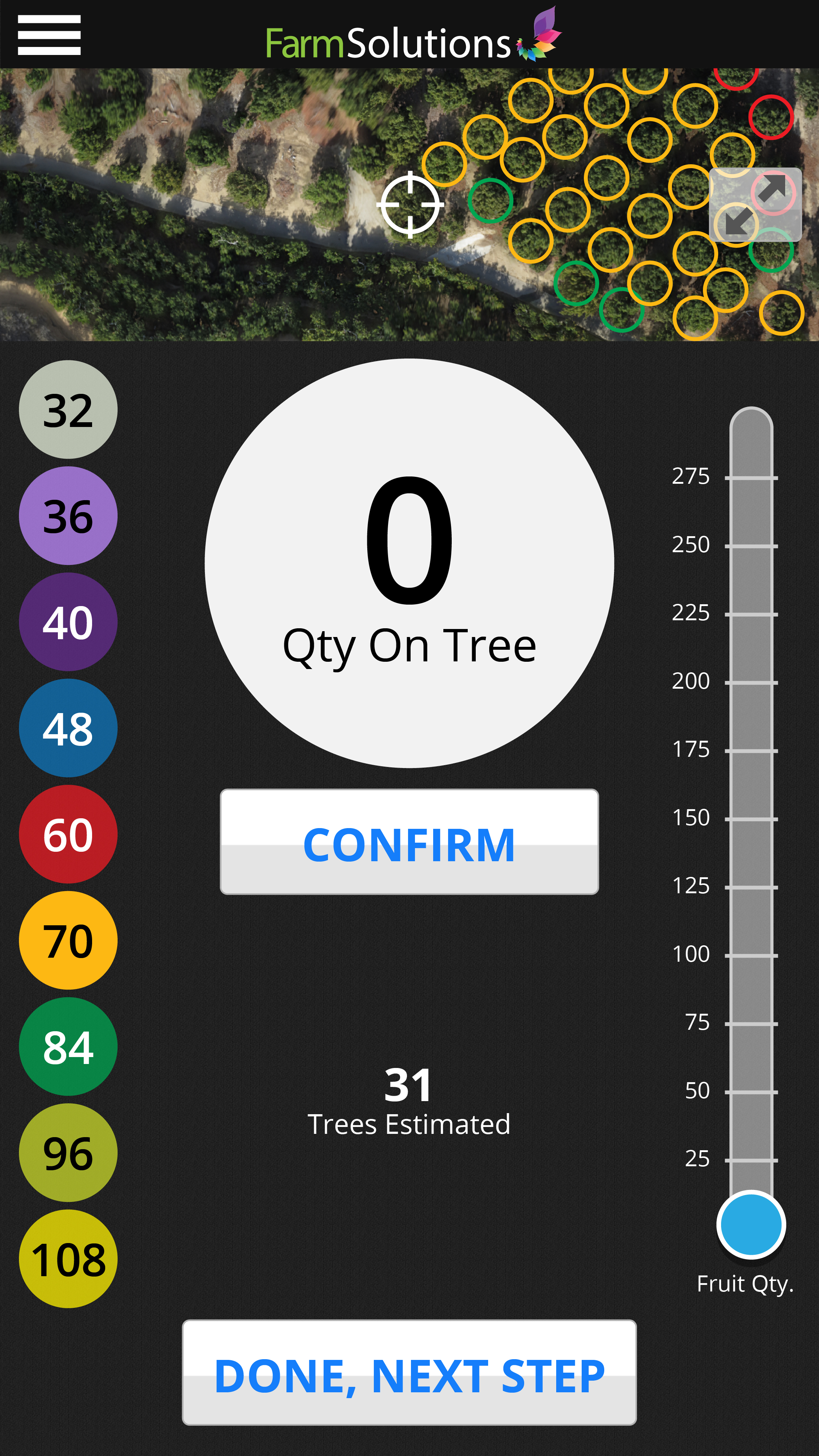The image size is (819, 1456).
Task: Pick the yellow 70 size circle
Action: point(68,941)
